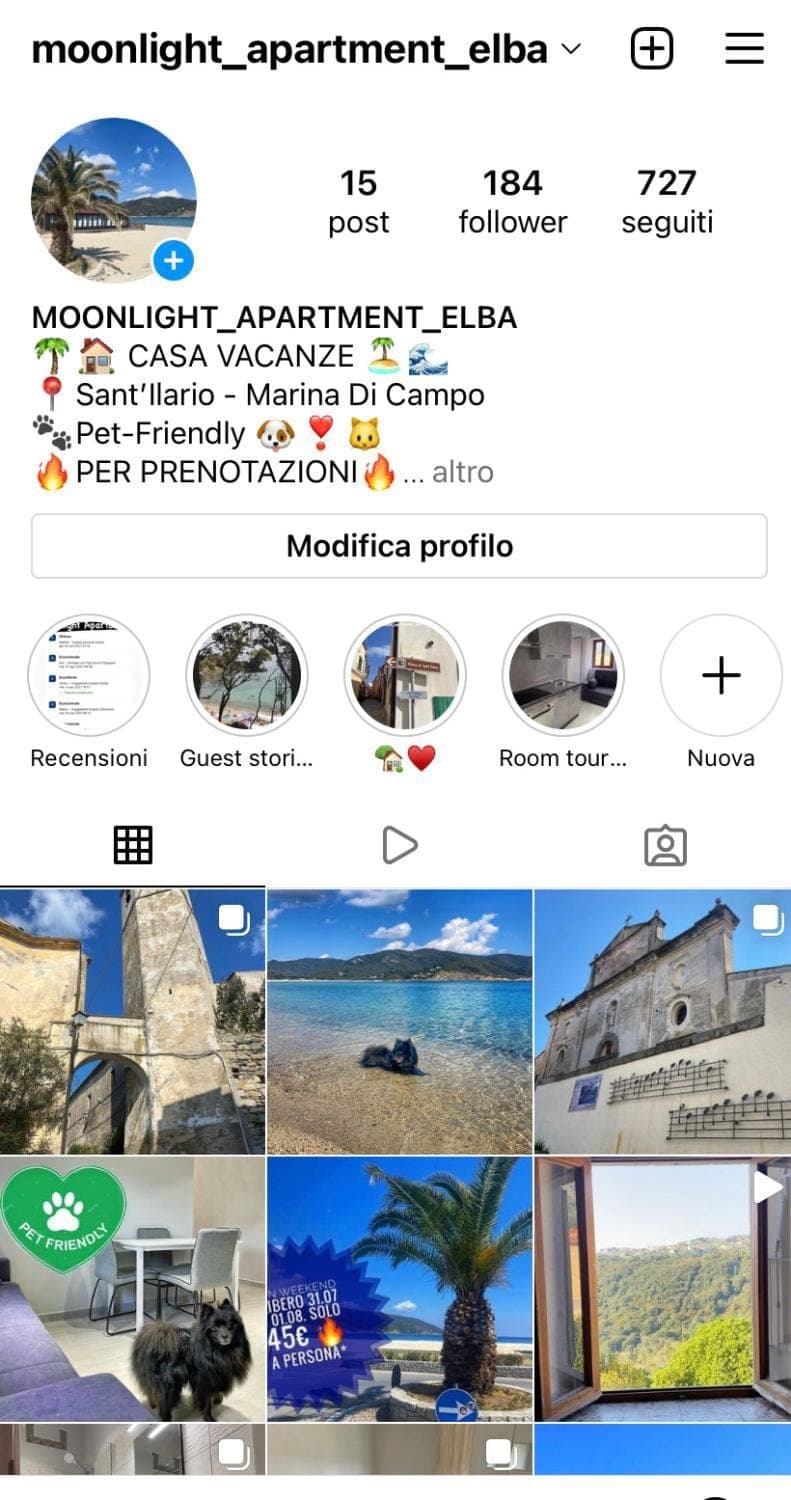791x1500 pixels.
Task: Open the Room tour... highlight
Action: [562, 676]
